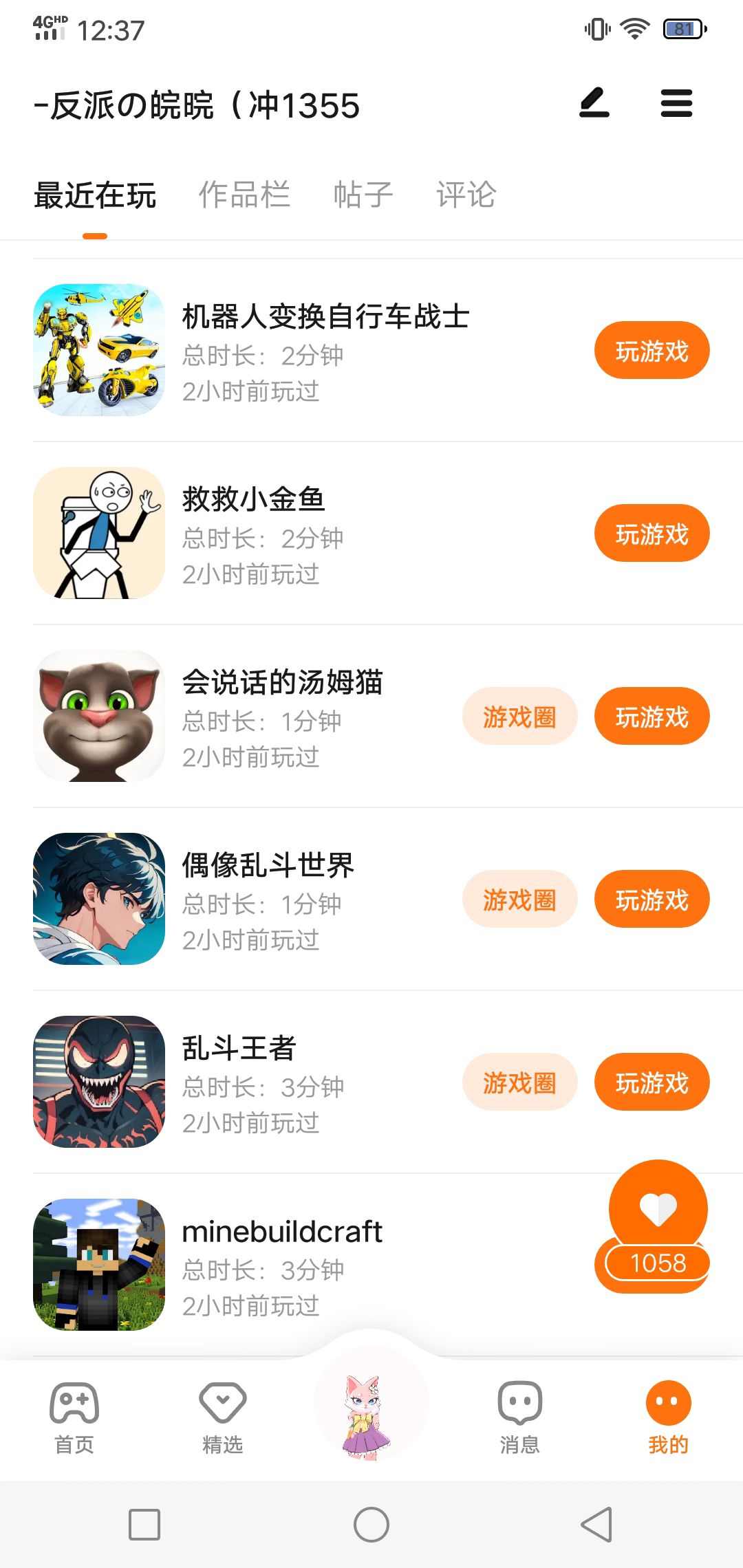Play 机器人变换自行车战士 with 玩游戏
This screenshot has height=1568, width=743.
(x=652, y=351)
